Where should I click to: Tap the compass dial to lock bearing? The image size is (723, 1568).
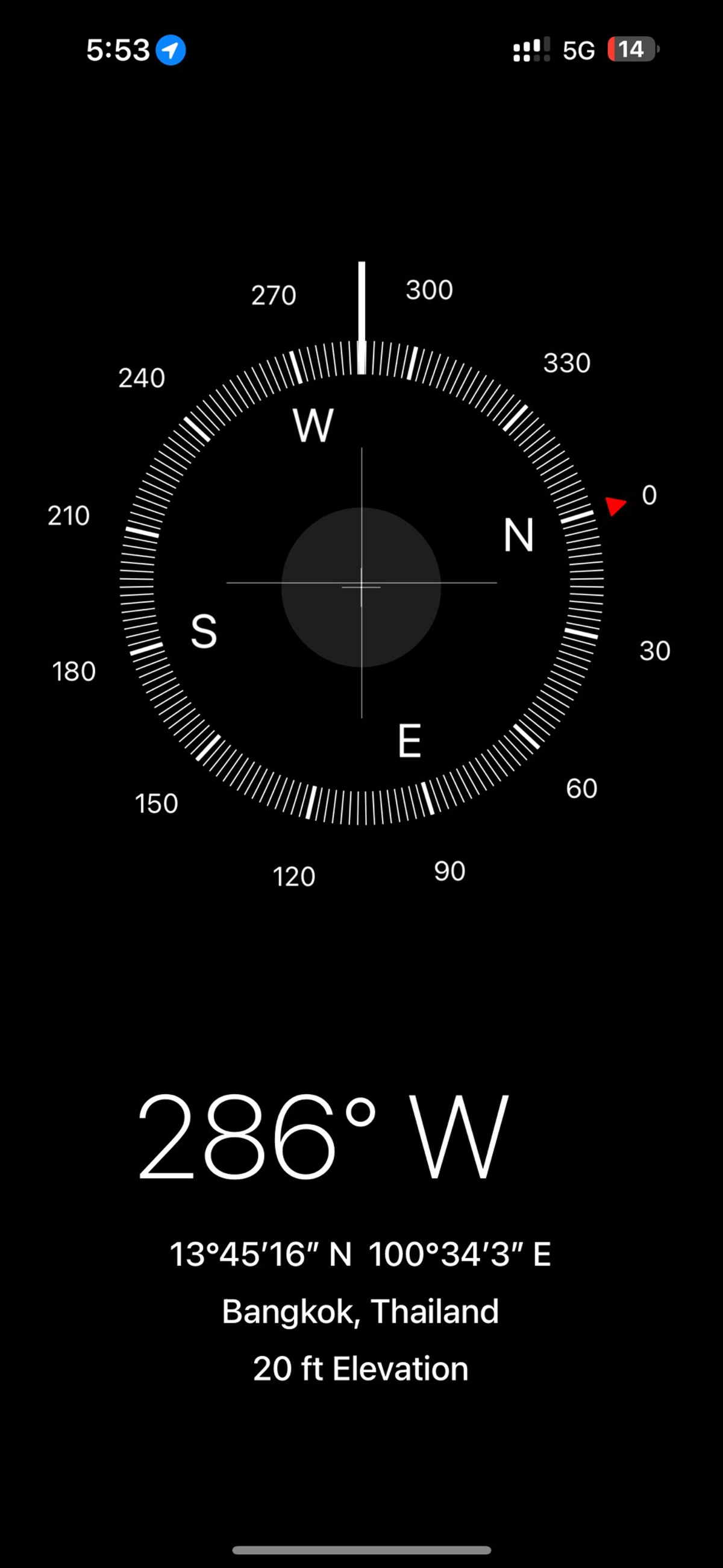pyautogui.click(x=361, y=583)
